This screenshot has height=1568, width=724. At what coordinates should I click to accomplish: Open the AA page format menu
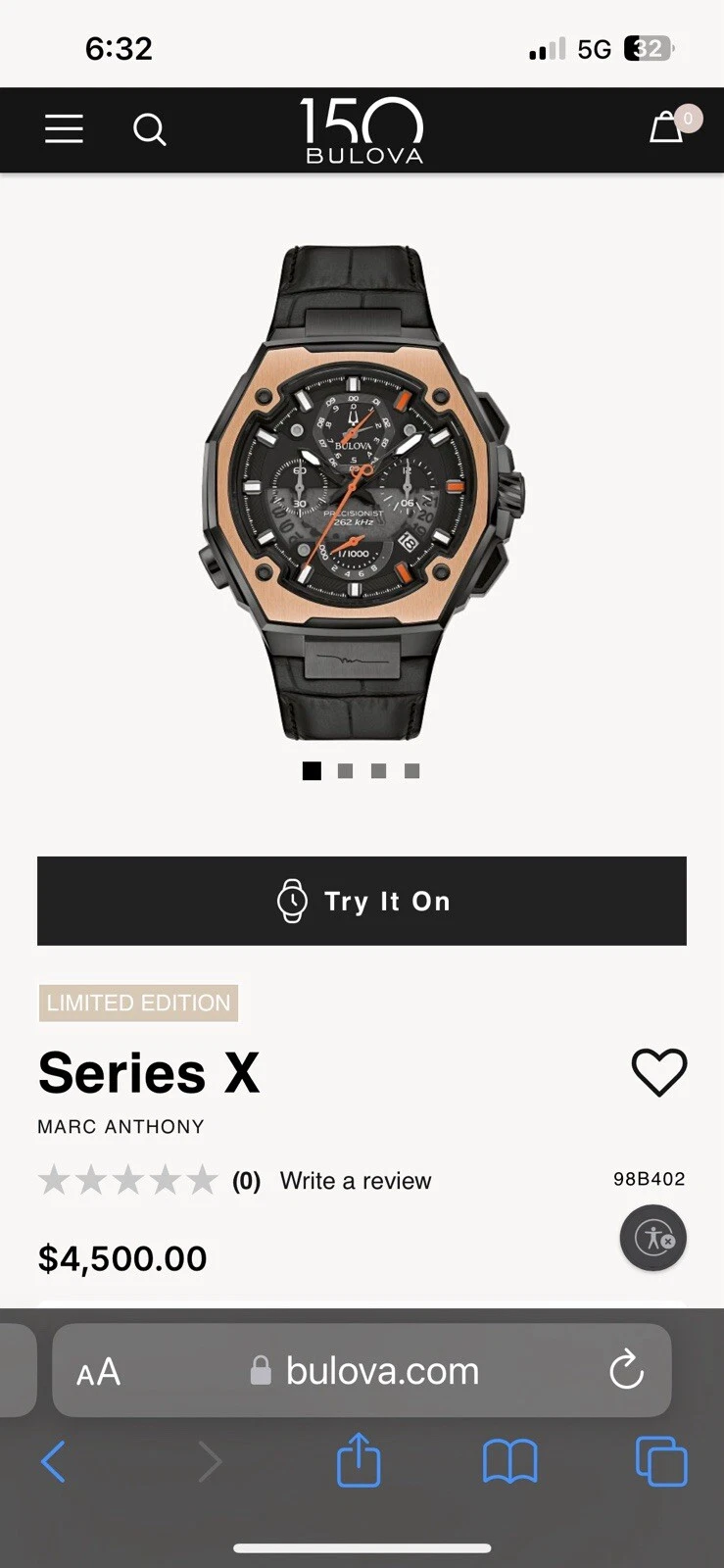(x=99, y=1371)
